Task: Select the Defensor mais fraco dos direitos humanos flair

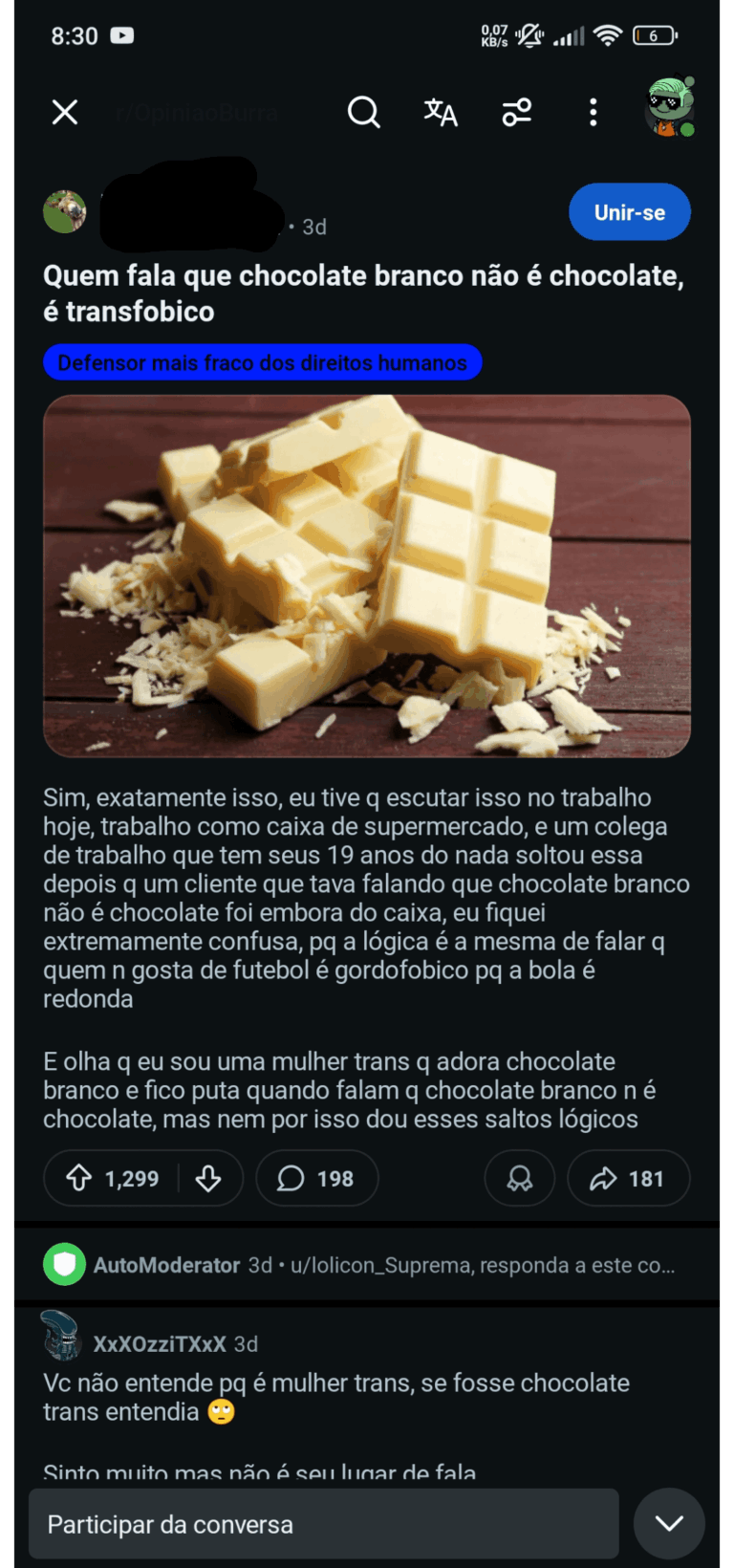Action: (262, 363)
